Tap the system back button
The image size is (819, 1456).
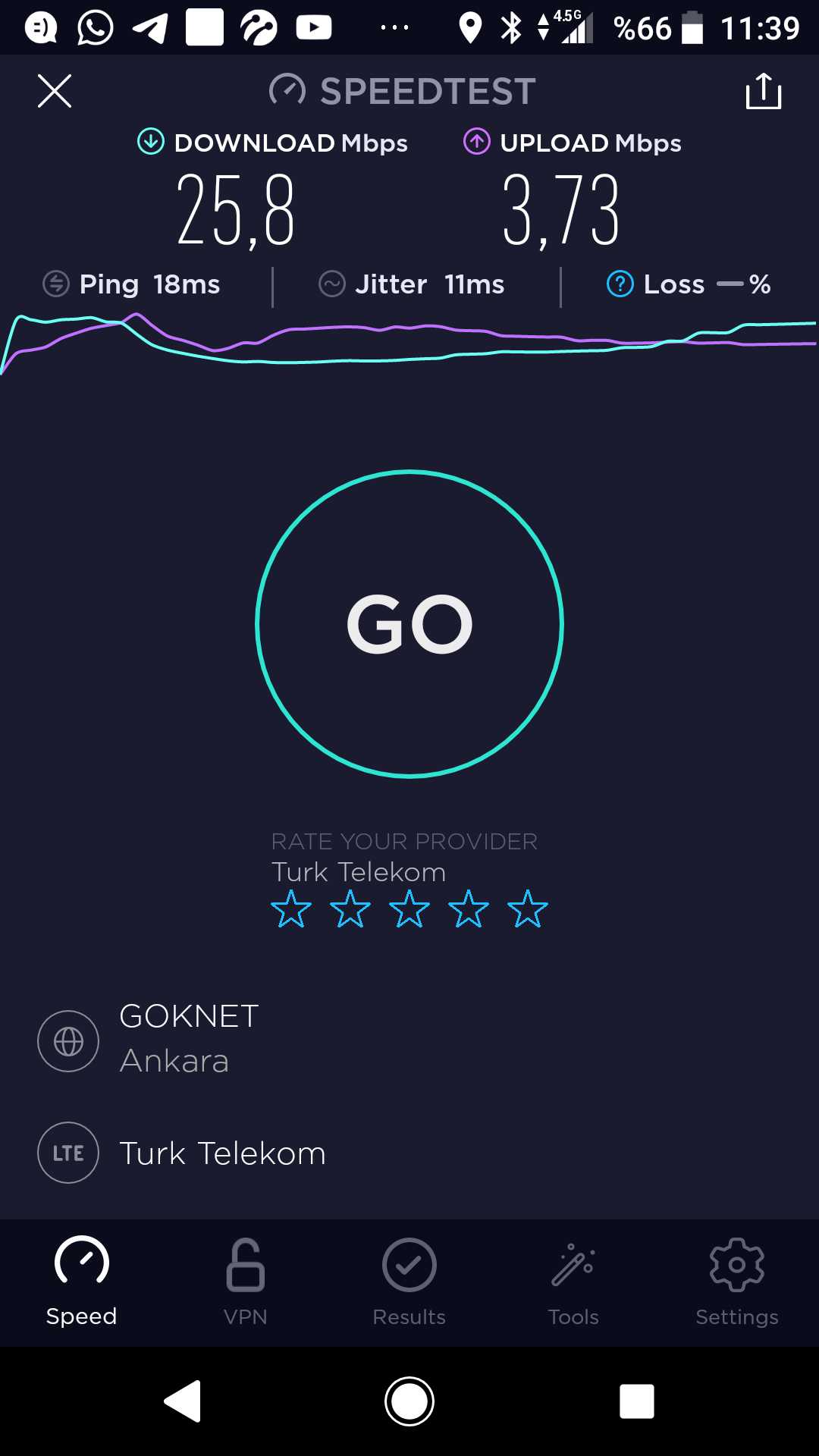point(183,1401)
